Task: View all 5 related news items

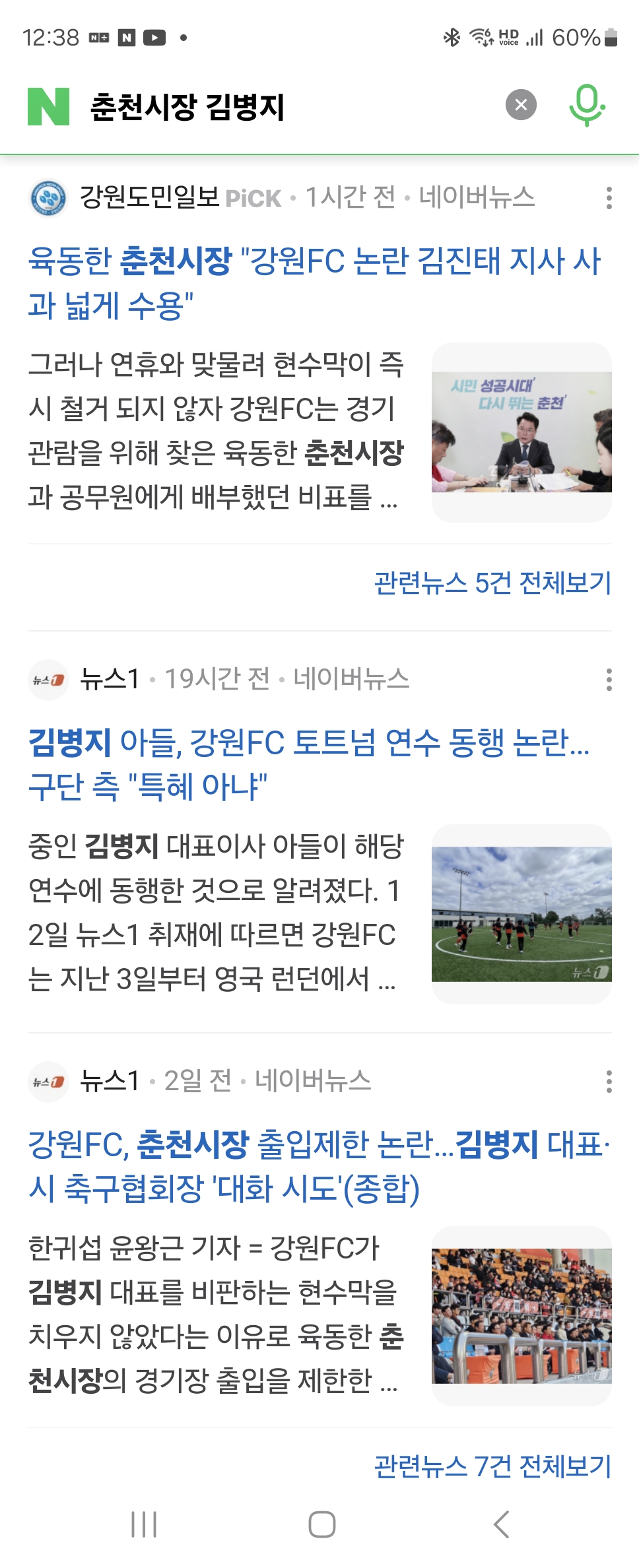Action: (492, 583)
